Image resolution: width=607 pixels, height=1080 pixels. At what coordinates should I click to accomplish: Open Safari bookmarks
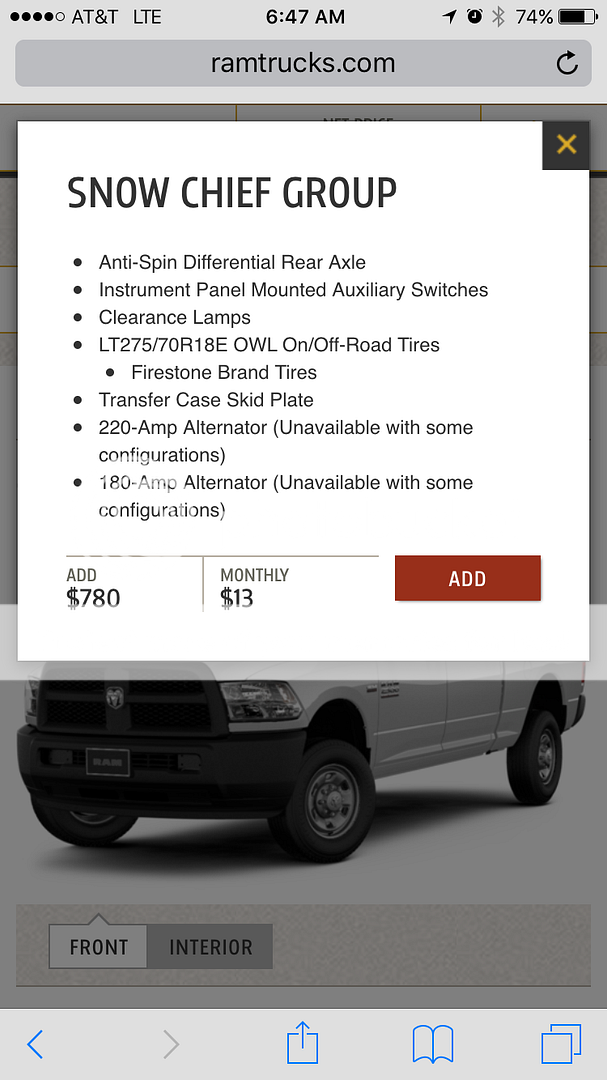pos(432,1045)
